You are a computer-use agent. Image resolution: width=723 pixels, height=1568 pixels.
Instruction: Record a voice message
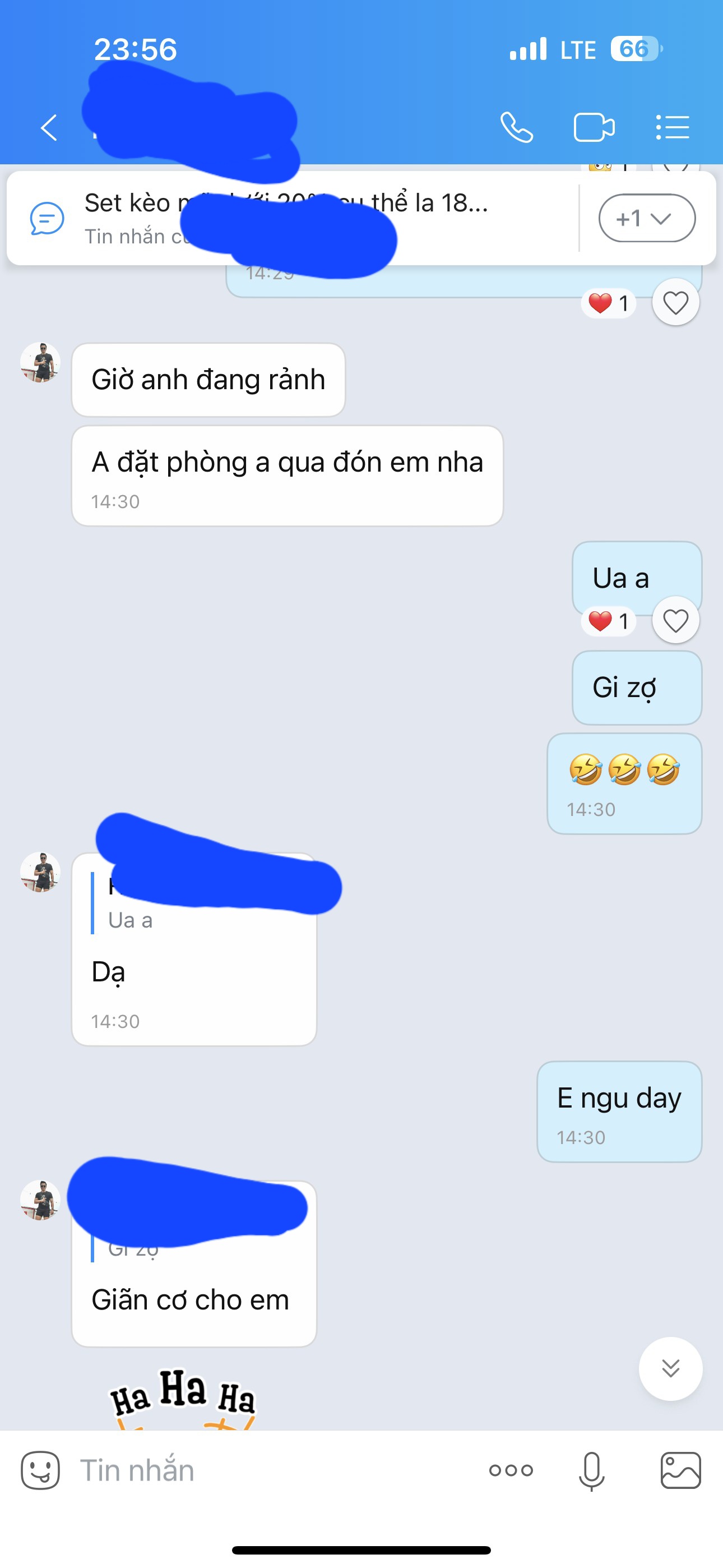click(x=591, y=1470)
